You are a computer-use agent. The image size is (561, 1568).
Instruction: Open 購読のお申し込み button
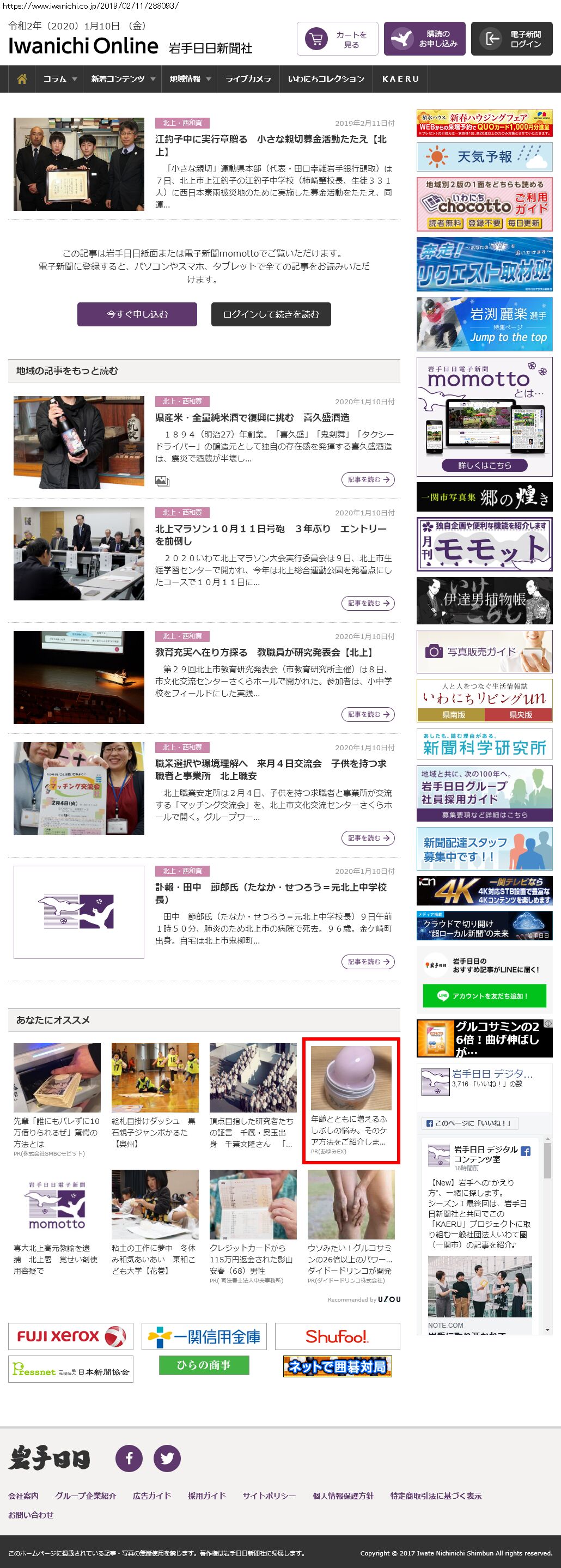[x=424, y=40]
